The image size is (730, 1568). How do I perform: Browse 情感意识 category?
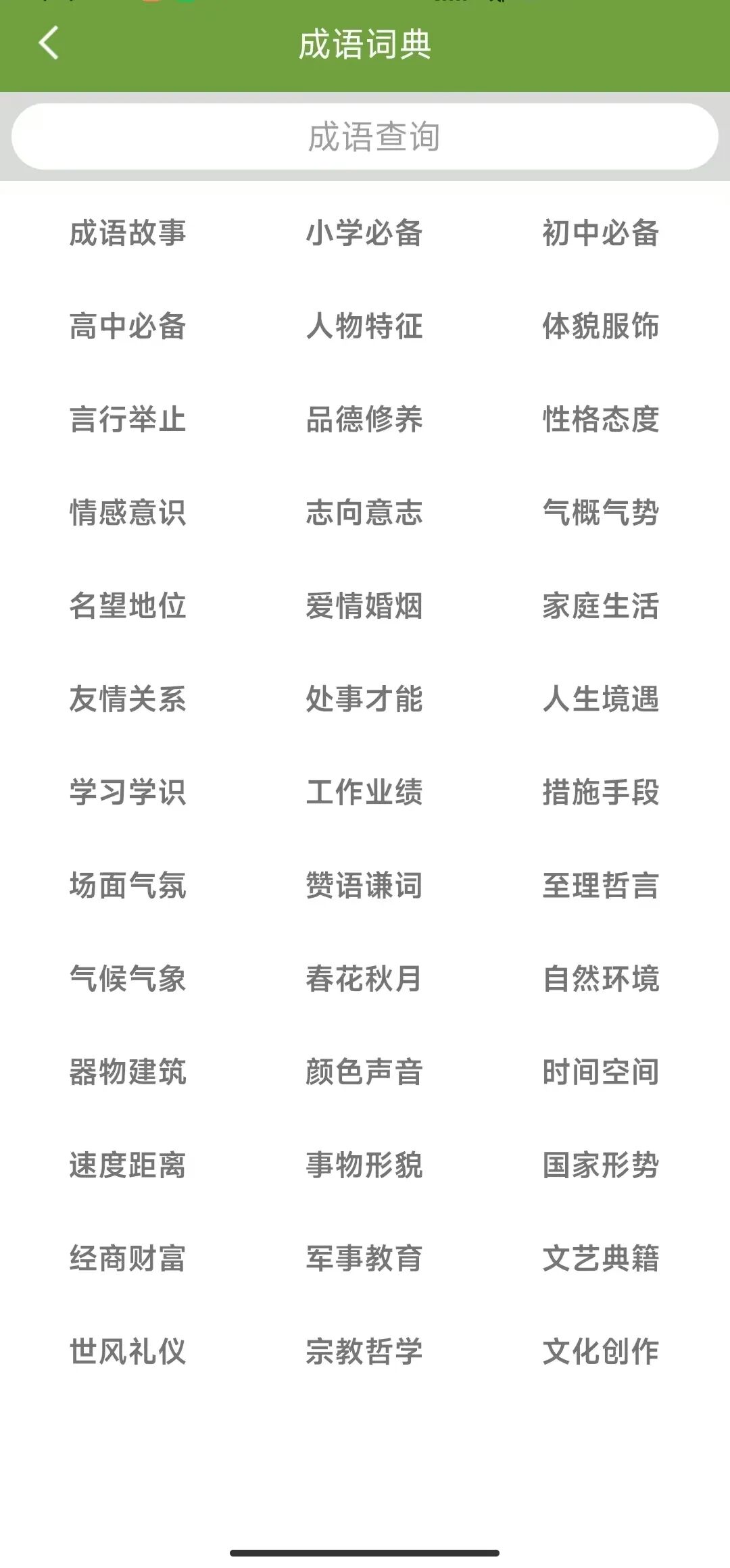point(130,513)
